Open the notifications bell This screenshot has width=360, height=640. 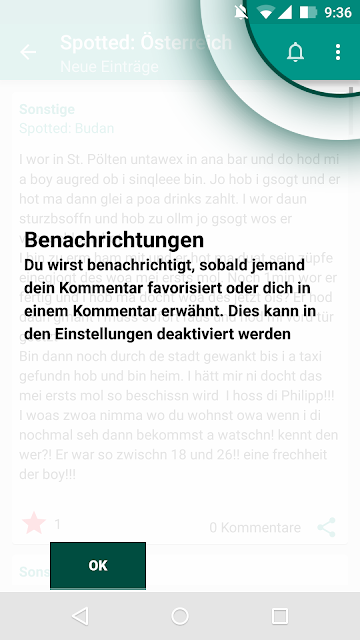295,52
